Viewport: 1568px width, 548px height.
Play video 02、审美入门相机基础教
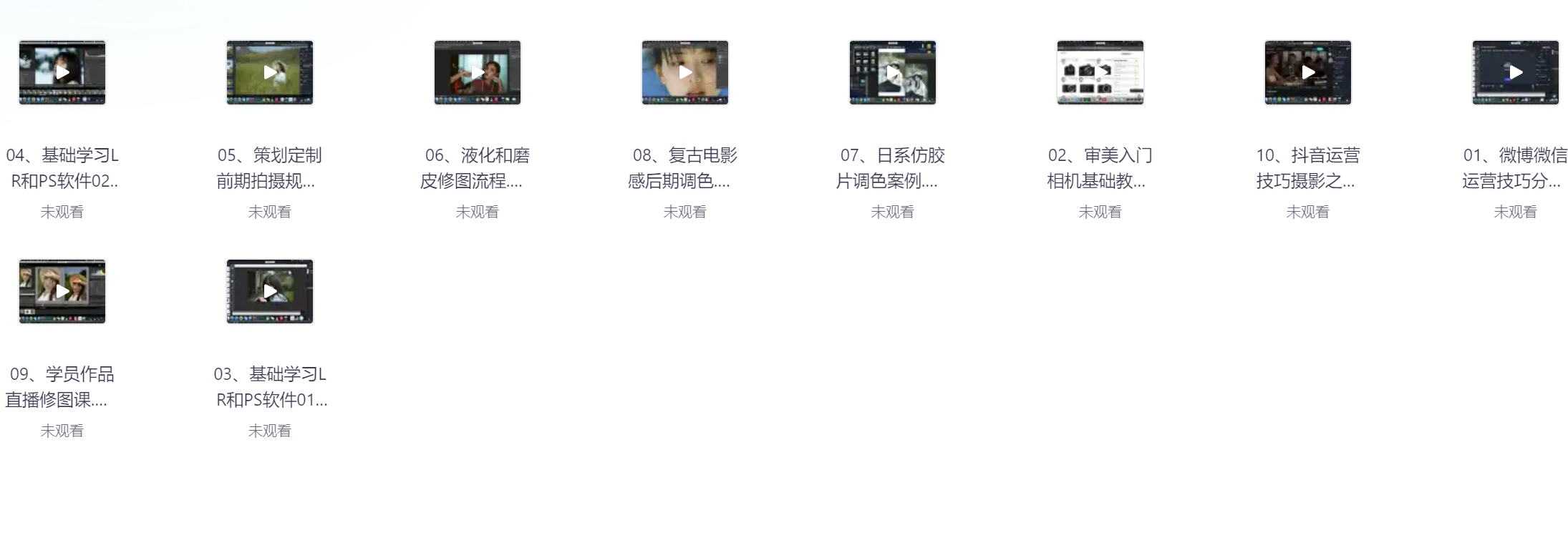coord(1100,72)
